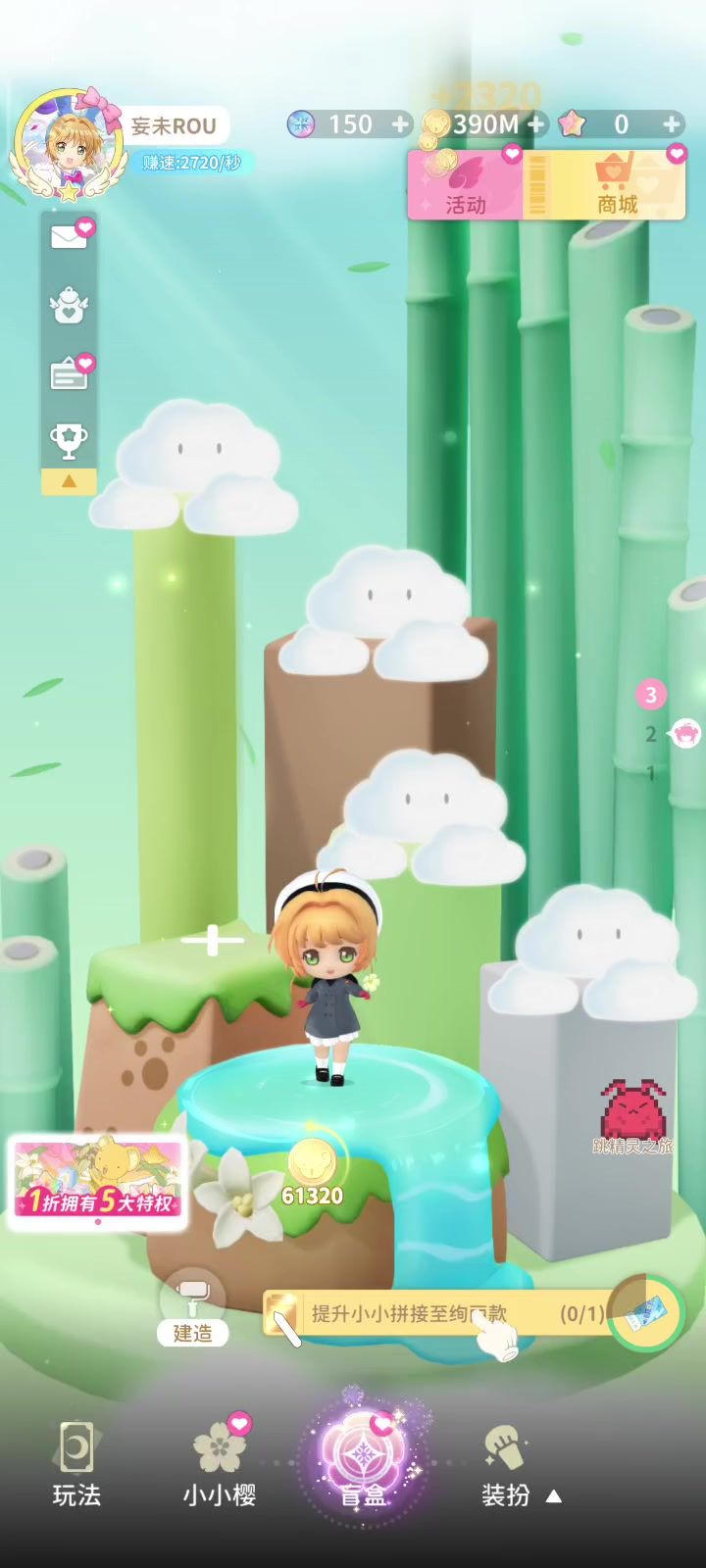Image resolution: width=706 pixels, height=1568 pixels.
Task: Add star currency with plus button
Action: pyautogui.click(x=672, y=124)
